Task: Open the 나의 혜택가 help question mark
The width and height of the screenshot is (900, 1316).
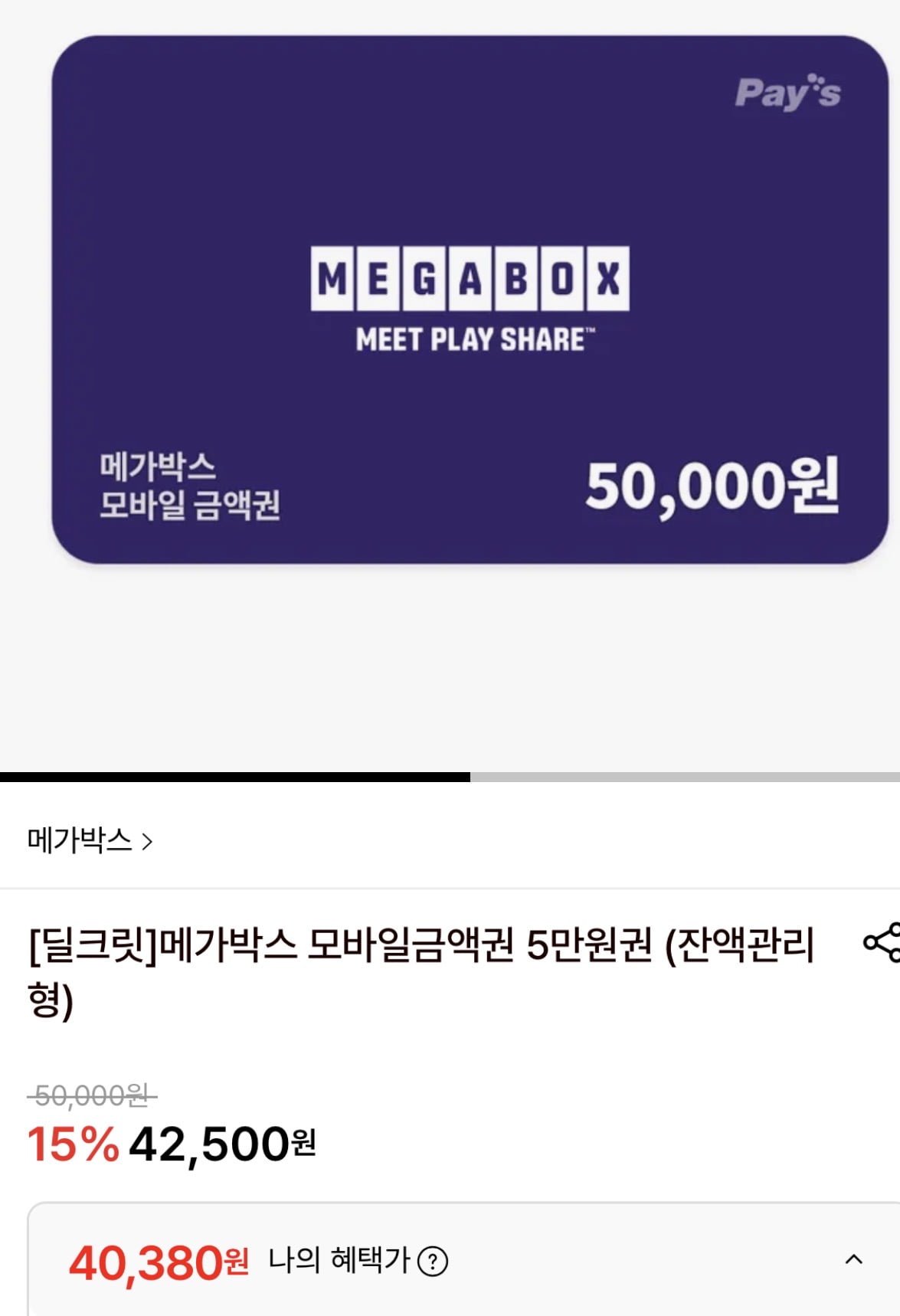Action: point(433,1261)
